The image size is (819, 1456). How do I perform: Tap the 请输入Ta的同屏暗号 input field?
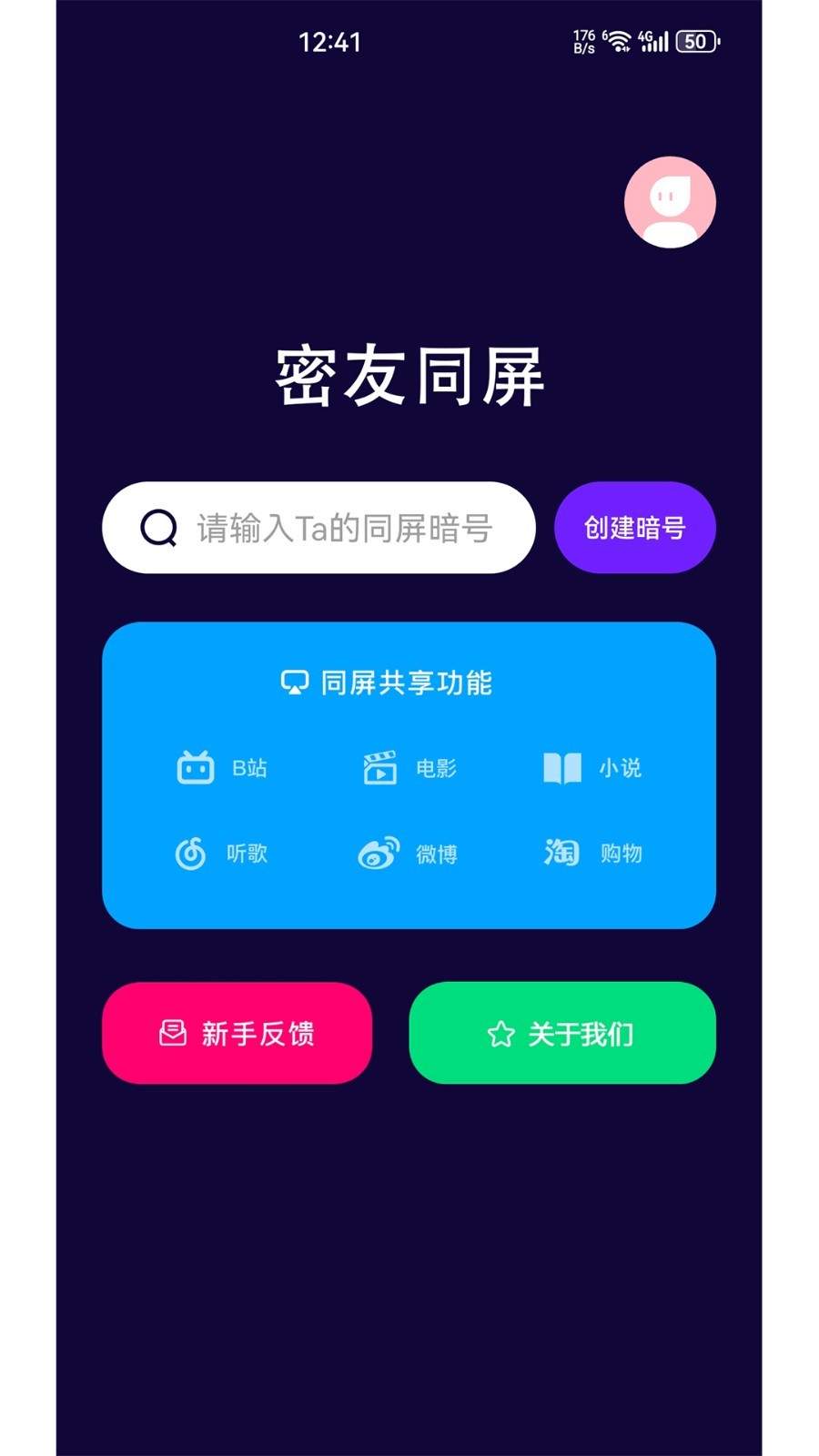pyautogui.click(x=344, y=528)
